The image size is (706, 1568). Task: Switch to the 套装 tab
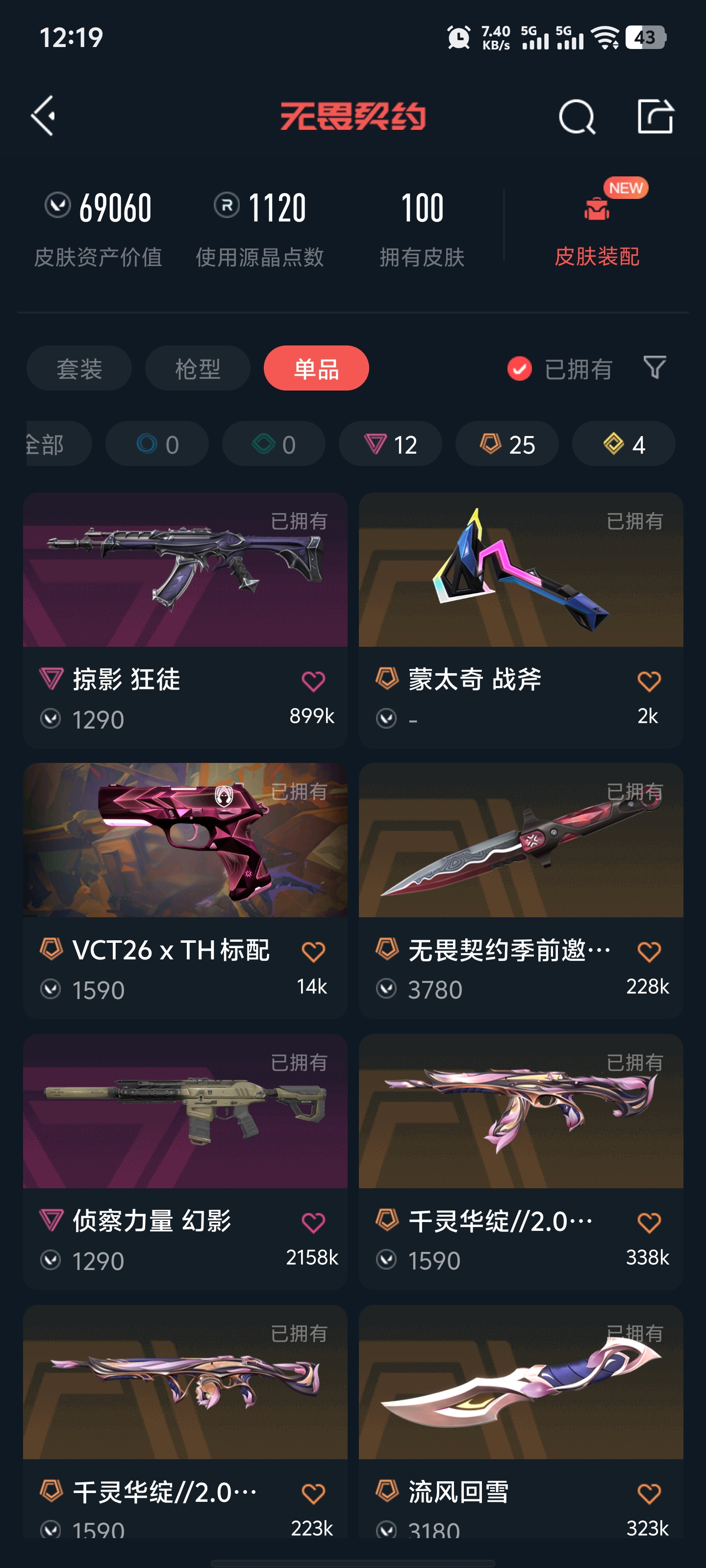(79, 368)
